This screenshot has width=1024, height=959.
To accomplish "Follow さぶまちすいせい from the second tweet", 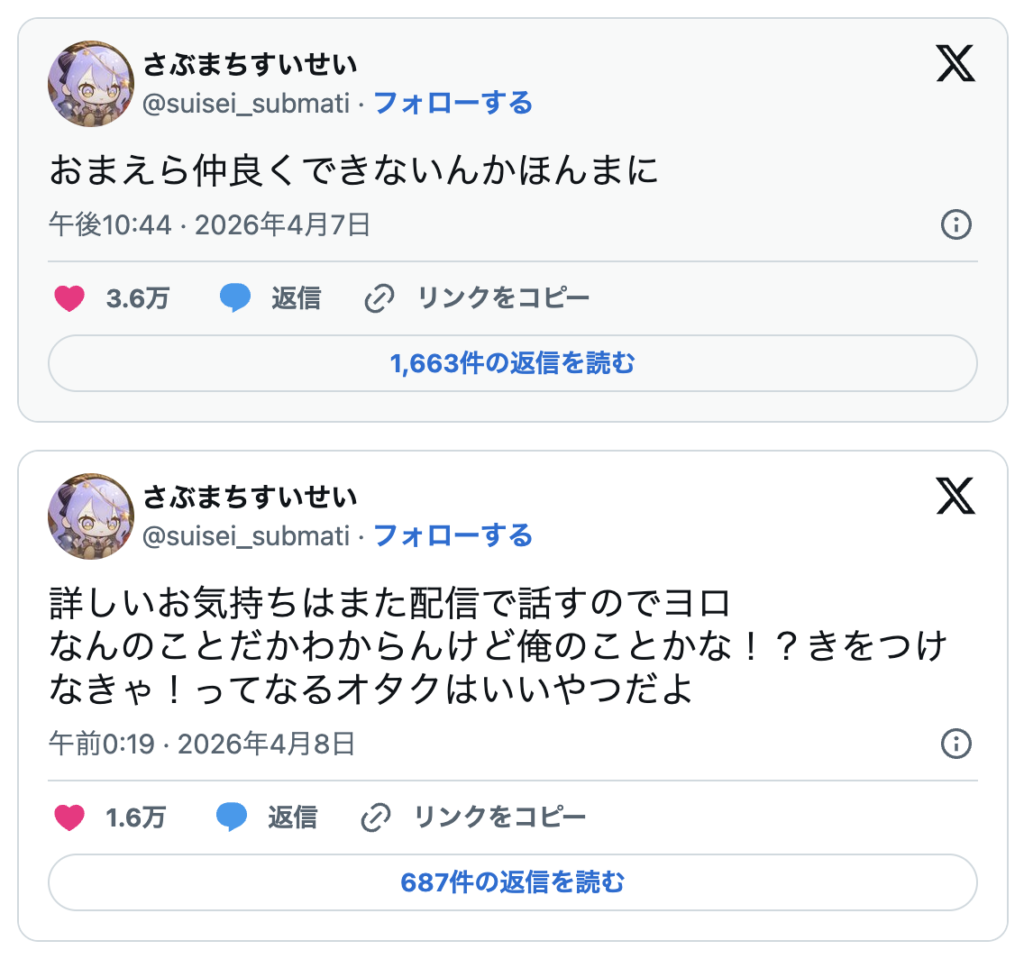I will coord(452,536).
